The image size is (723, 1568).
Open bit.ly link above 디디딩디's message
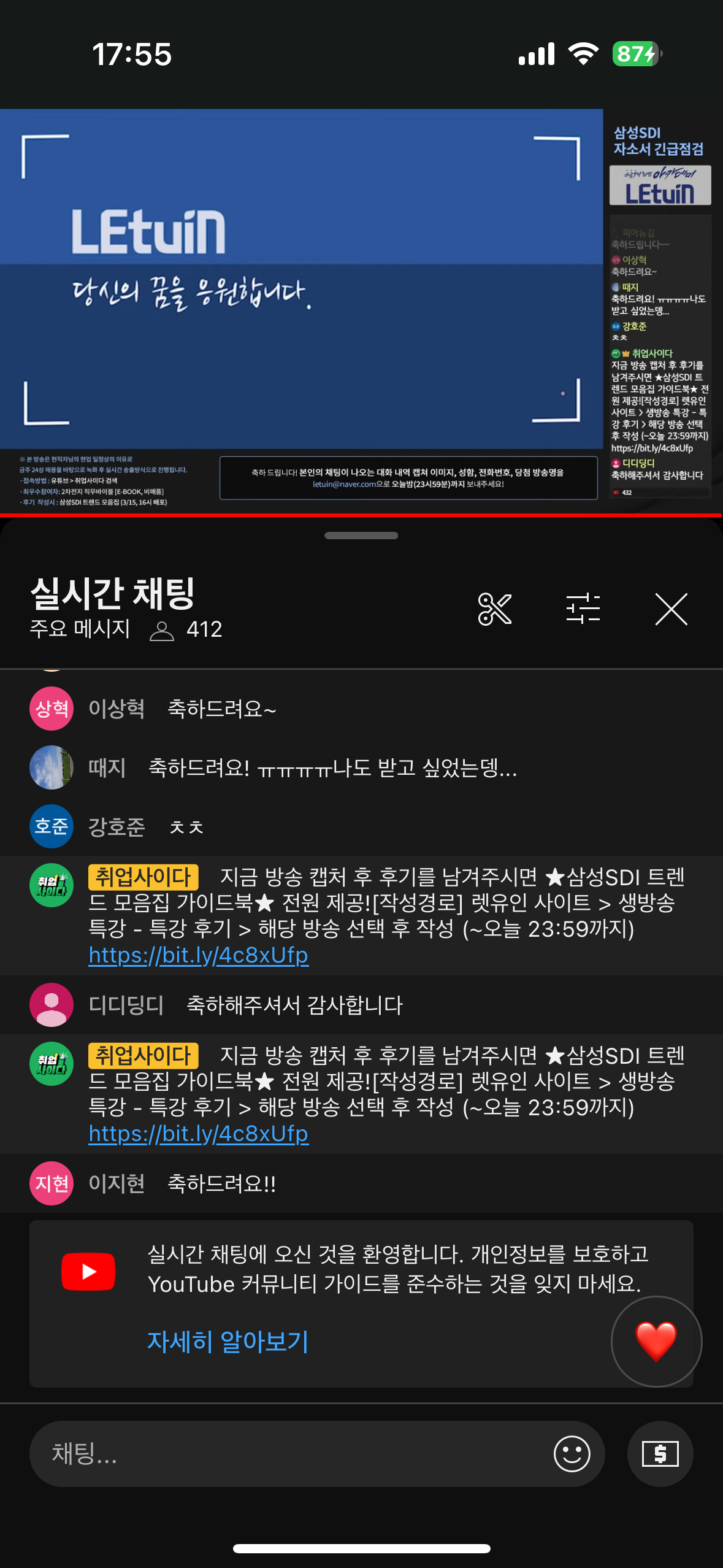[198, 955]
